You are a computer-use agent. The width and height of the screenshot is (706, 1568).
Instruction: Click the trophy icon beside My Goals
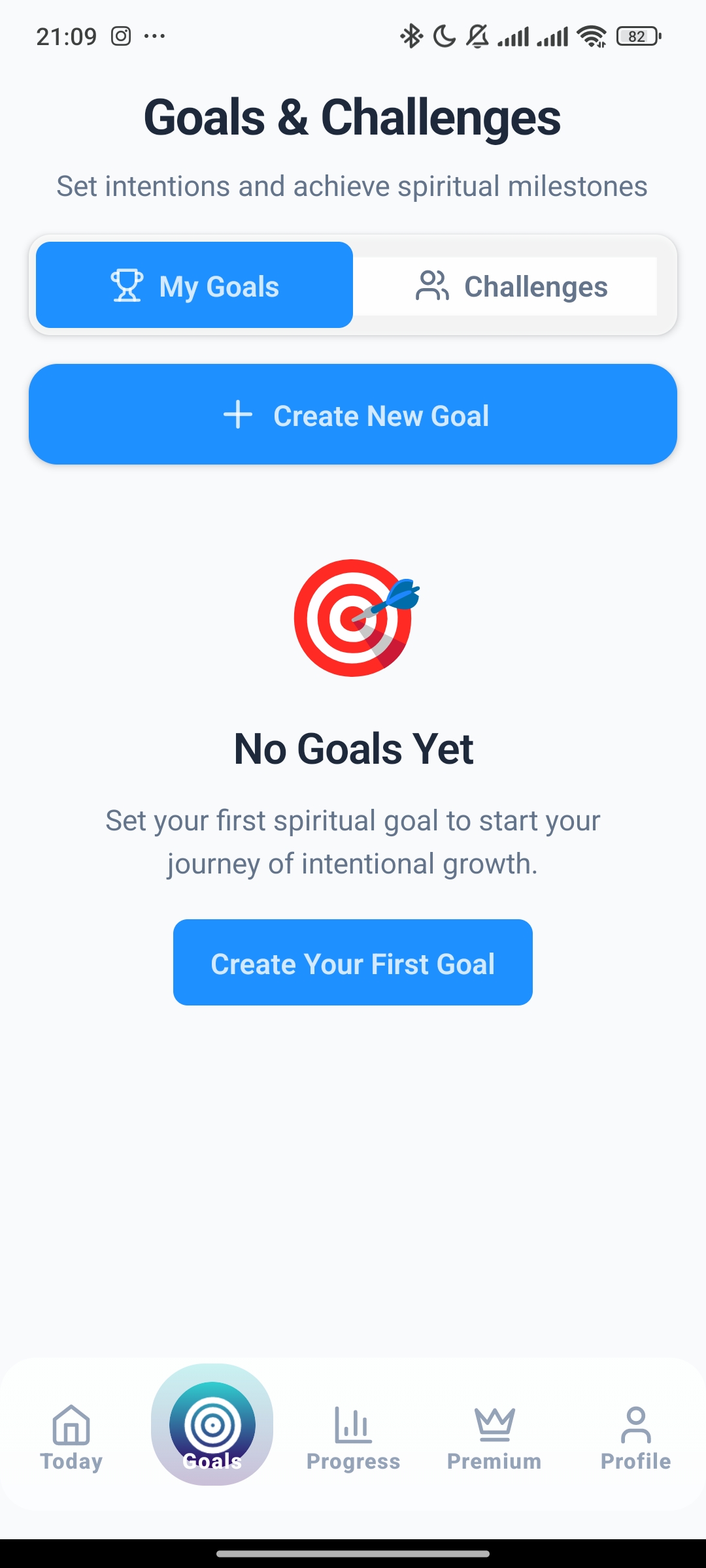pos(127,286)
